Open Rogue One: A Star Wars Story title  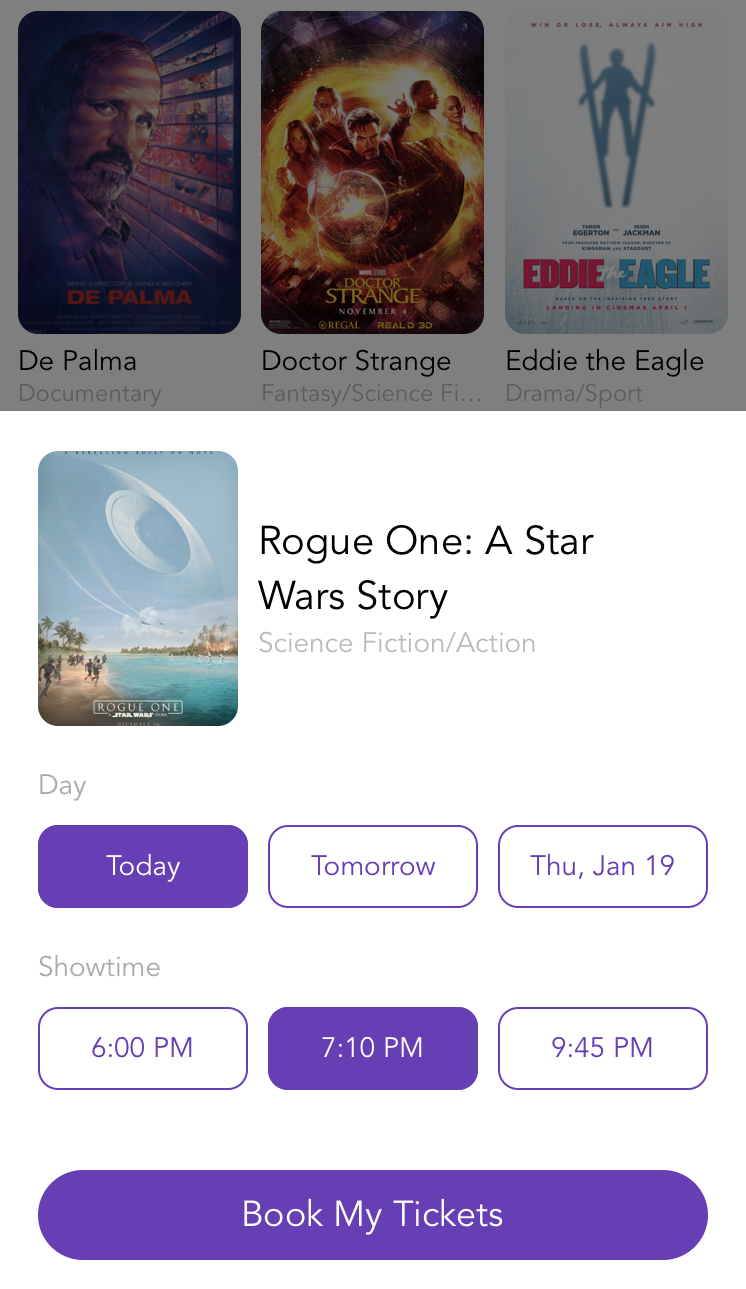tap(426, 568)
